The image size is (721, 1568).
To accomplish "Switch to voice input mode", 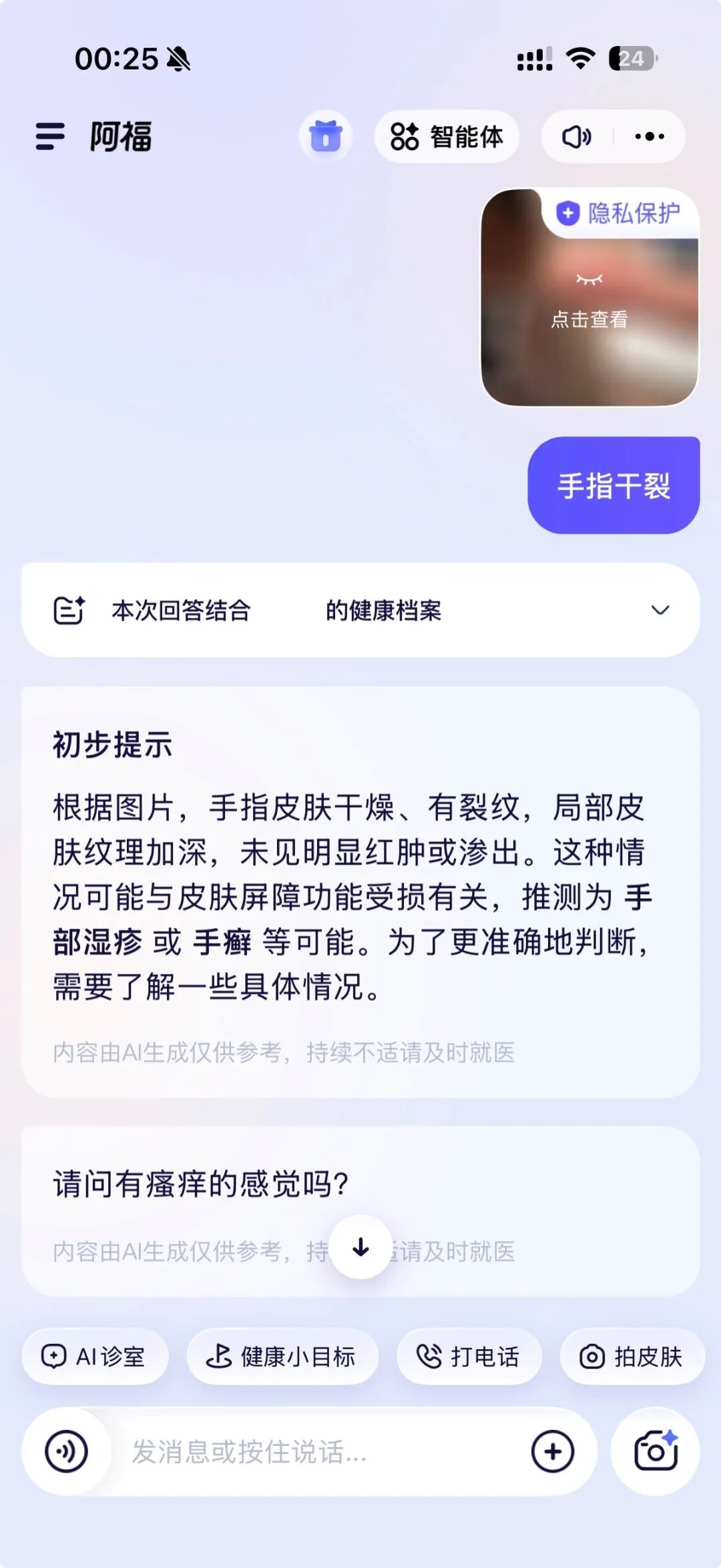I will pos(66,1451).
